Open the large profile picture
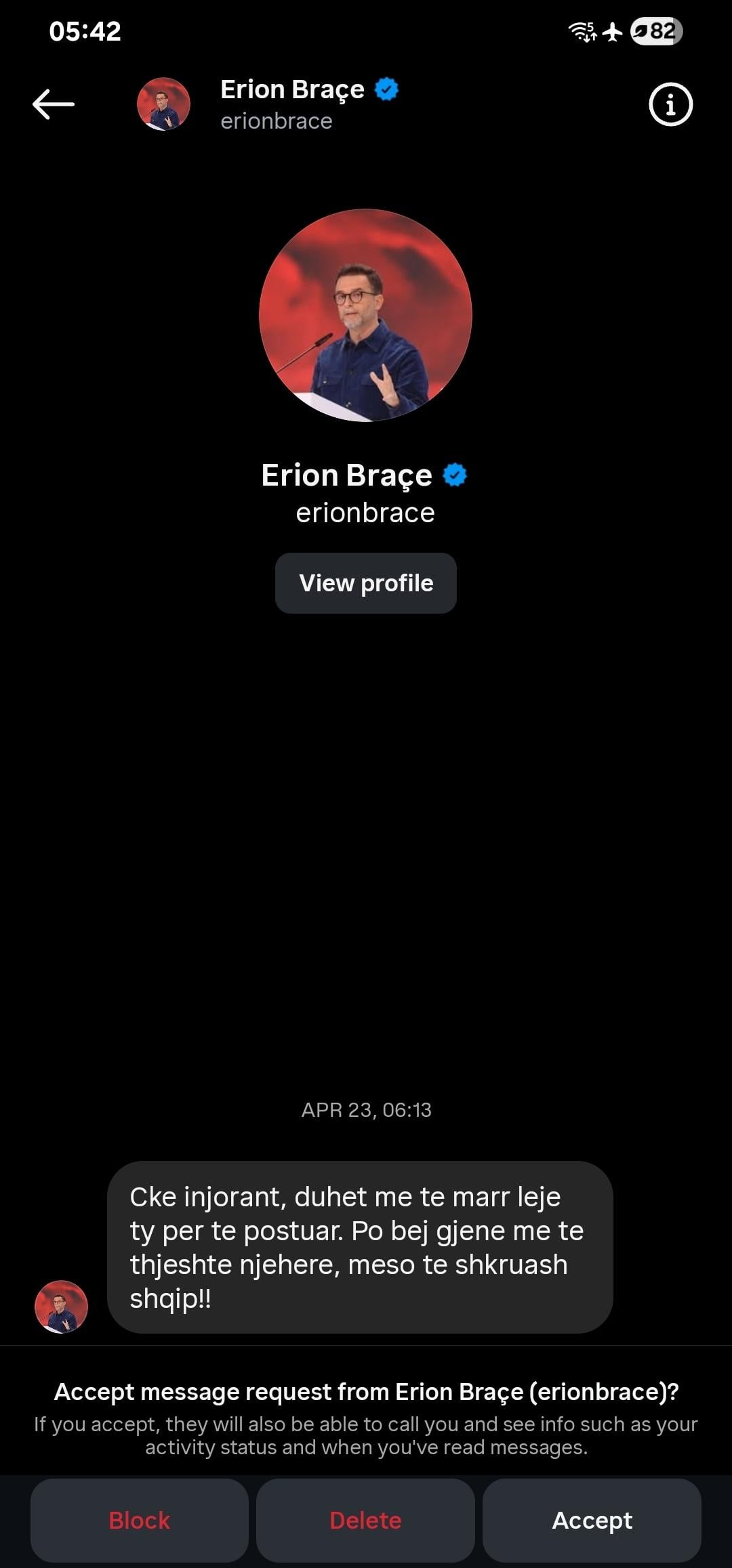This screenshot has width=732, height=1568. 365,316
